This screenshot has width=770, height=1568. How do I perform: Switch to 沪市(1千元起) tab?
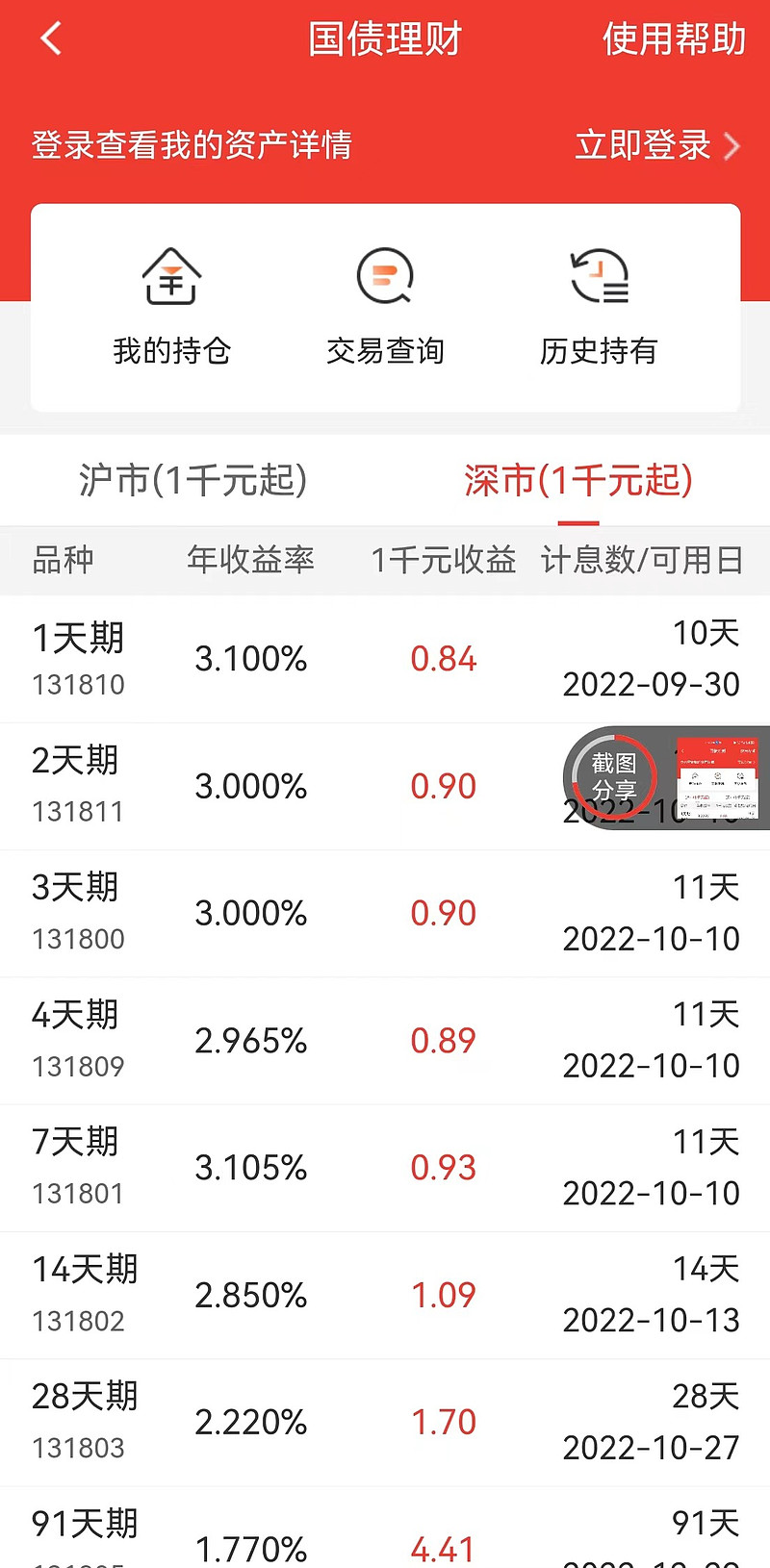[192, 480]
